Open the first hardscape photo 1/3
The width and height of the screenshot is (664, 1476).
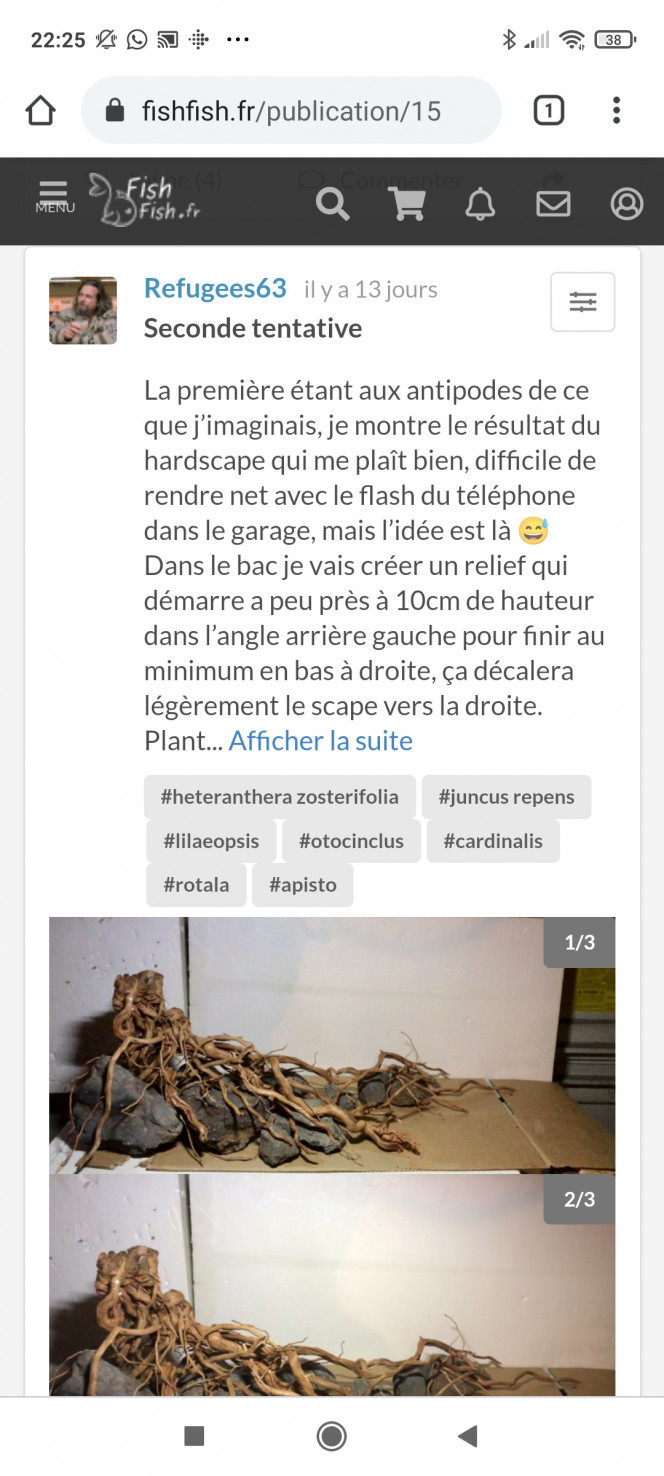pyautogui.click(x=332, y=1044)
